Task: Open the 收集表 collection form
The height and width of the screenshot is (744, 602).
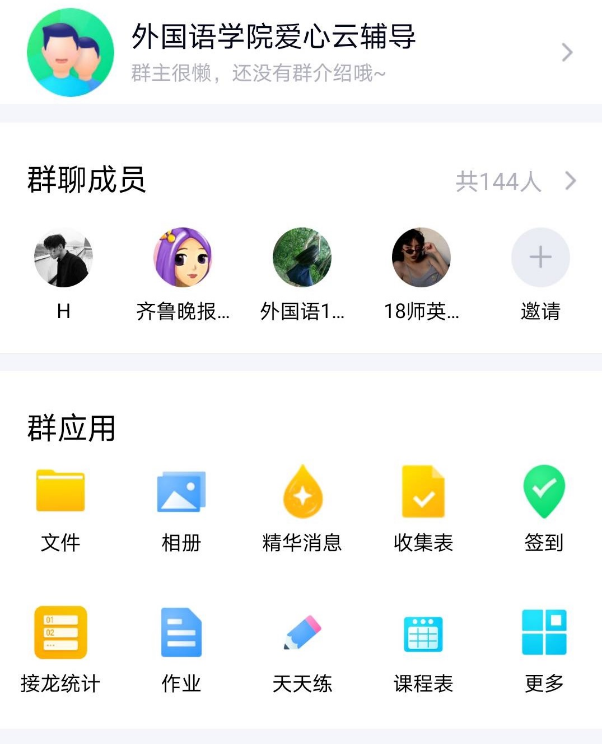Action: pos(423,492)
